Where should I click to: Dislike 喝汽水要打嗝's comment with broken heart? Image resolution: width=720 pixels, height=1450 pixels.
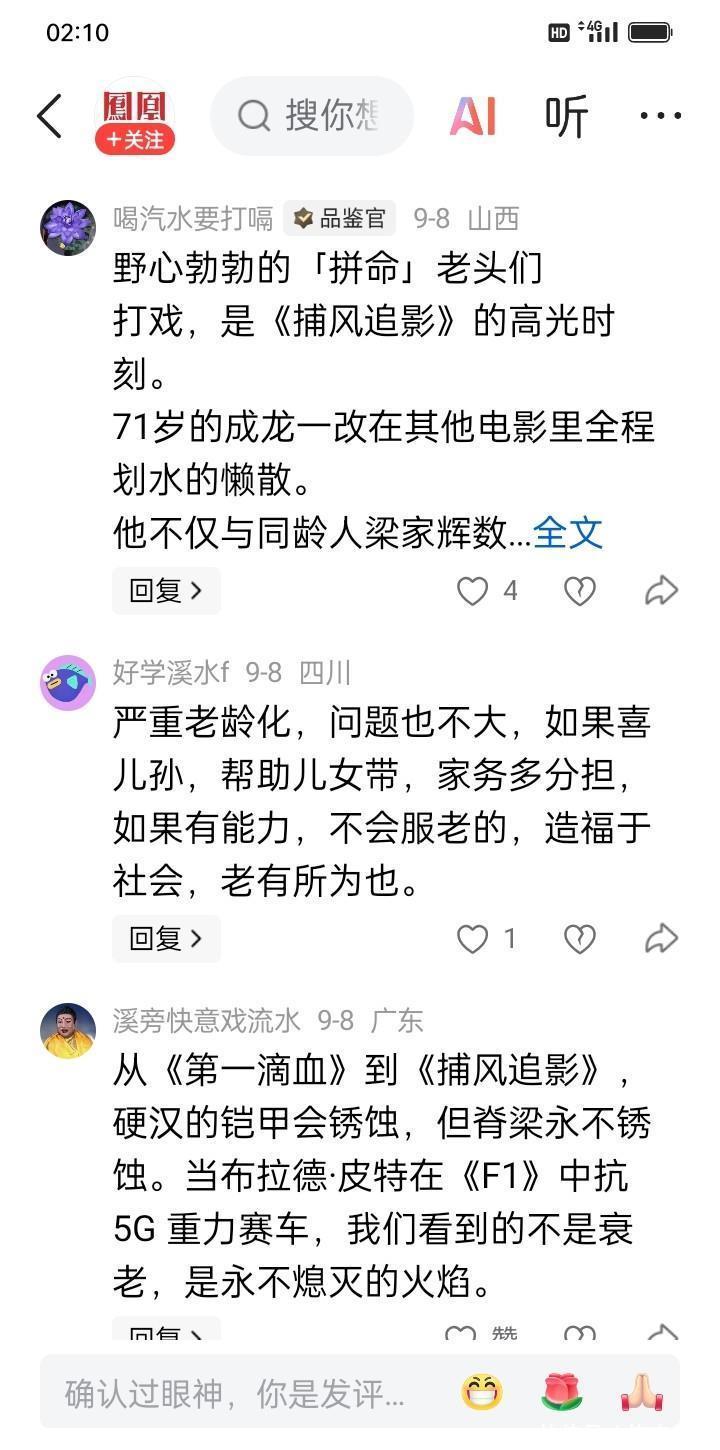click(x=580, y=591)
